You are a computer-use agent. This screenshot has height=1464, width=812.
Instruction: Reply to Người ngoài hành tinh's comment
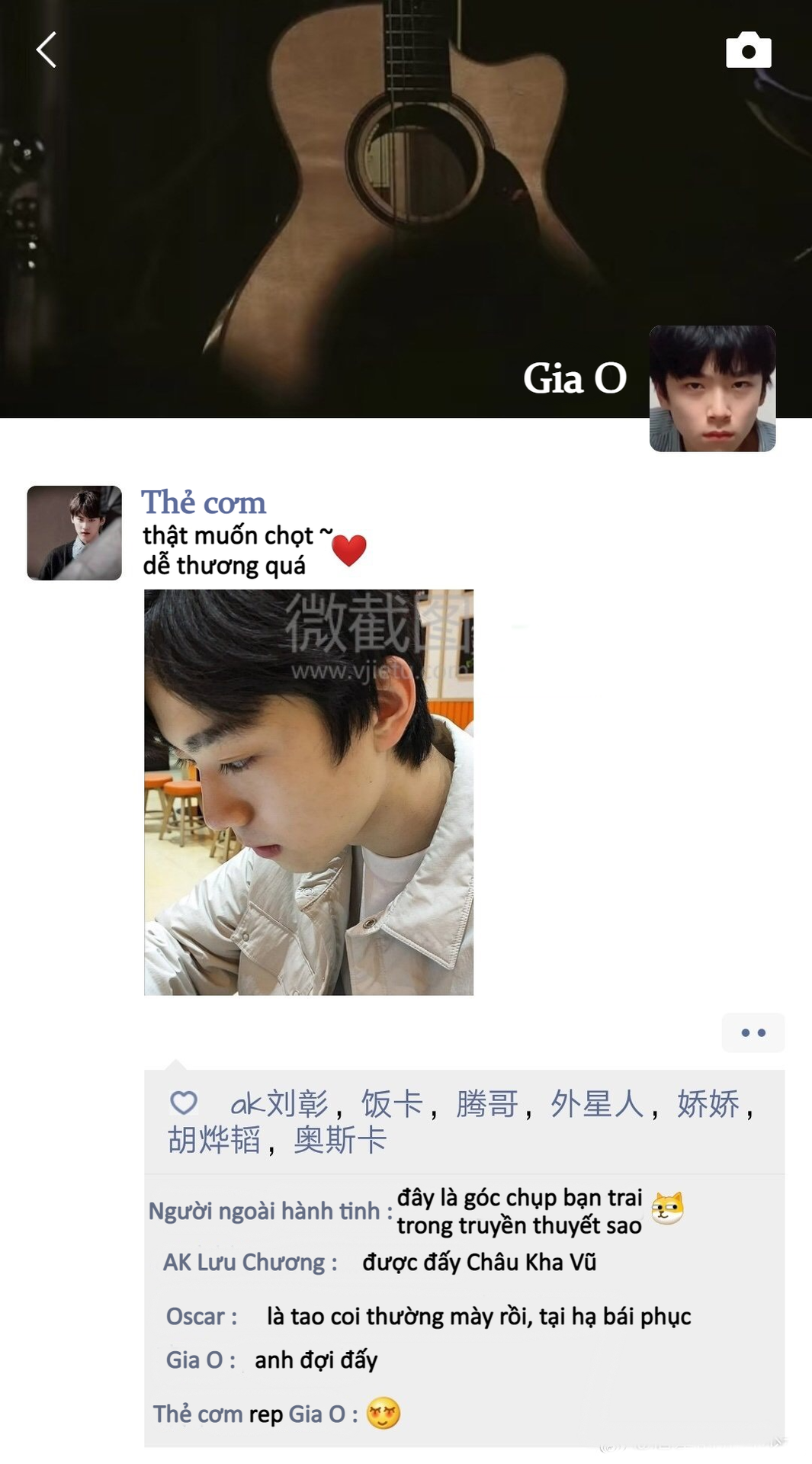tap(518, 1211)
